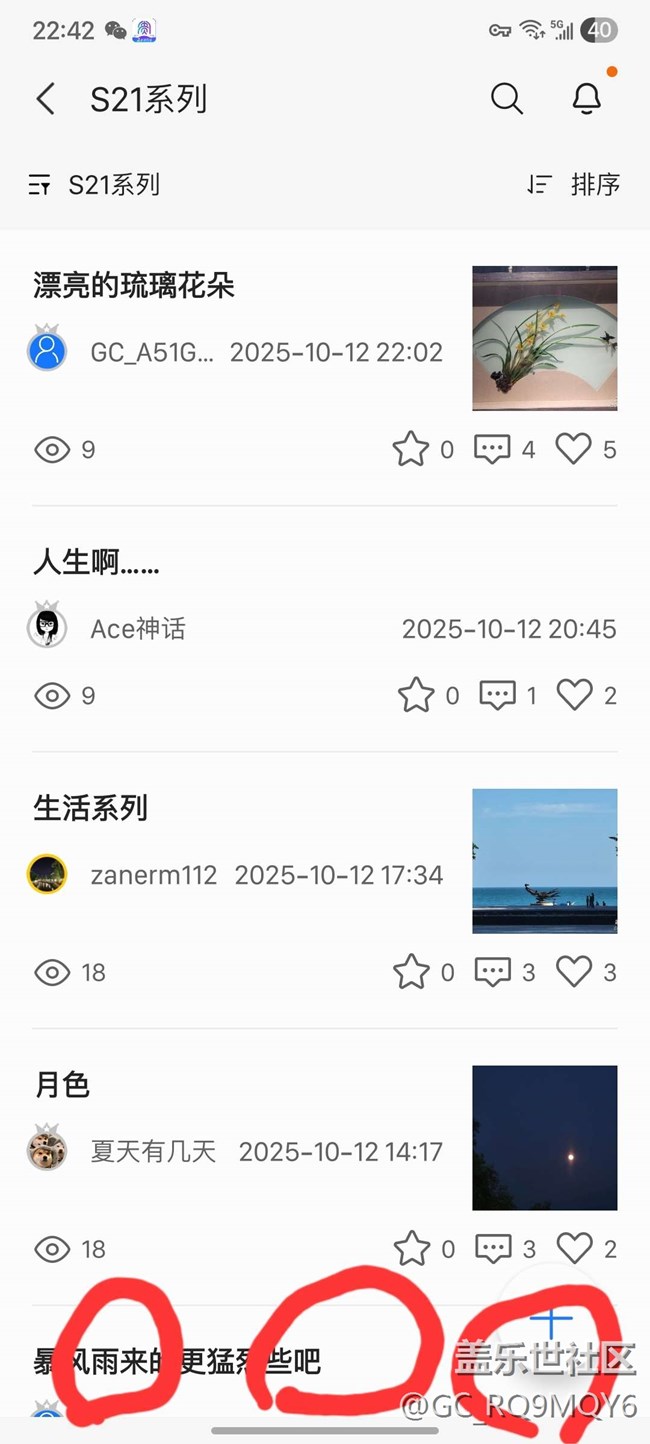This screenshot has width=650, height=1444.
Task: Open comments on 生活系列 post
Action: coord(493,972)
